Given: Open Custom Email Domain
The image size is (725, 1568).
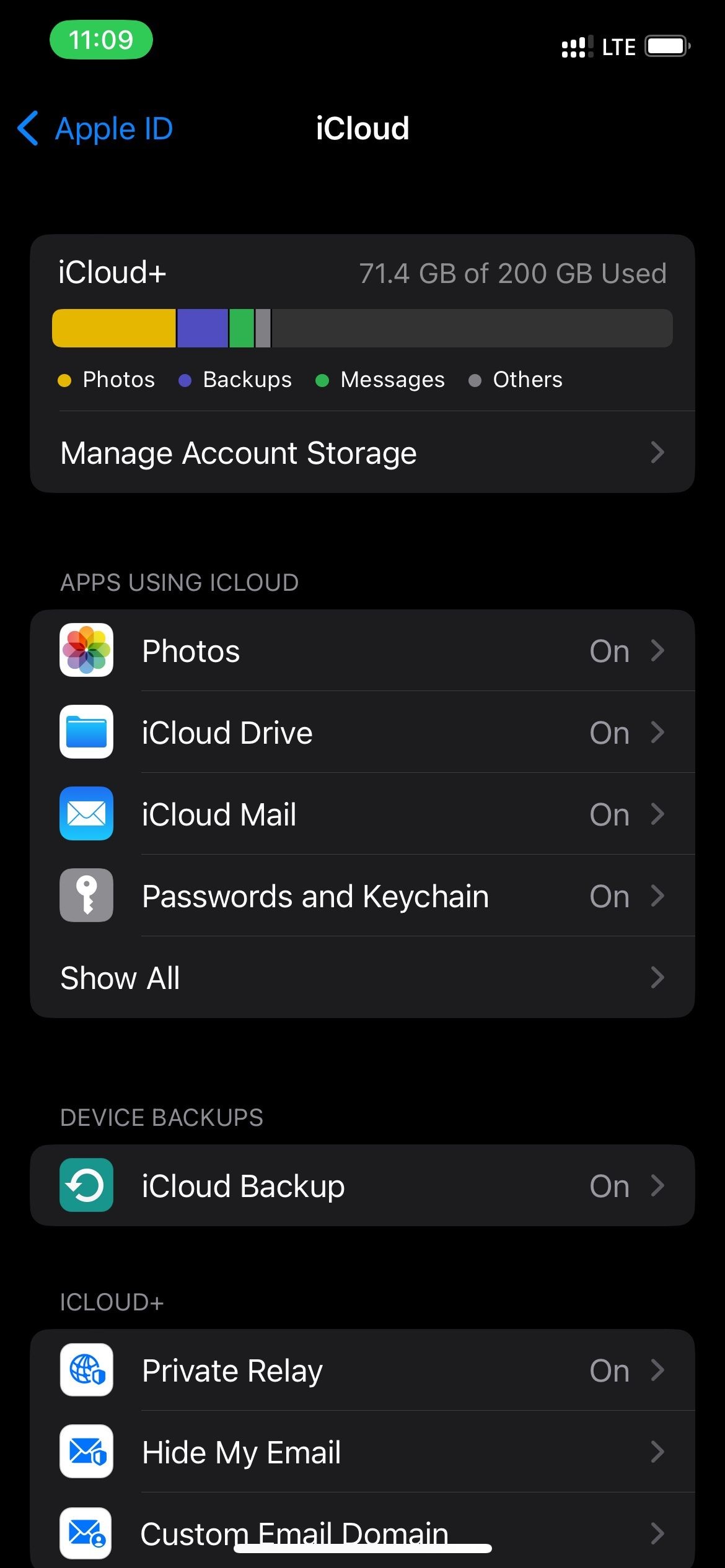Looking at the screenshot, I should point(362,1530).
